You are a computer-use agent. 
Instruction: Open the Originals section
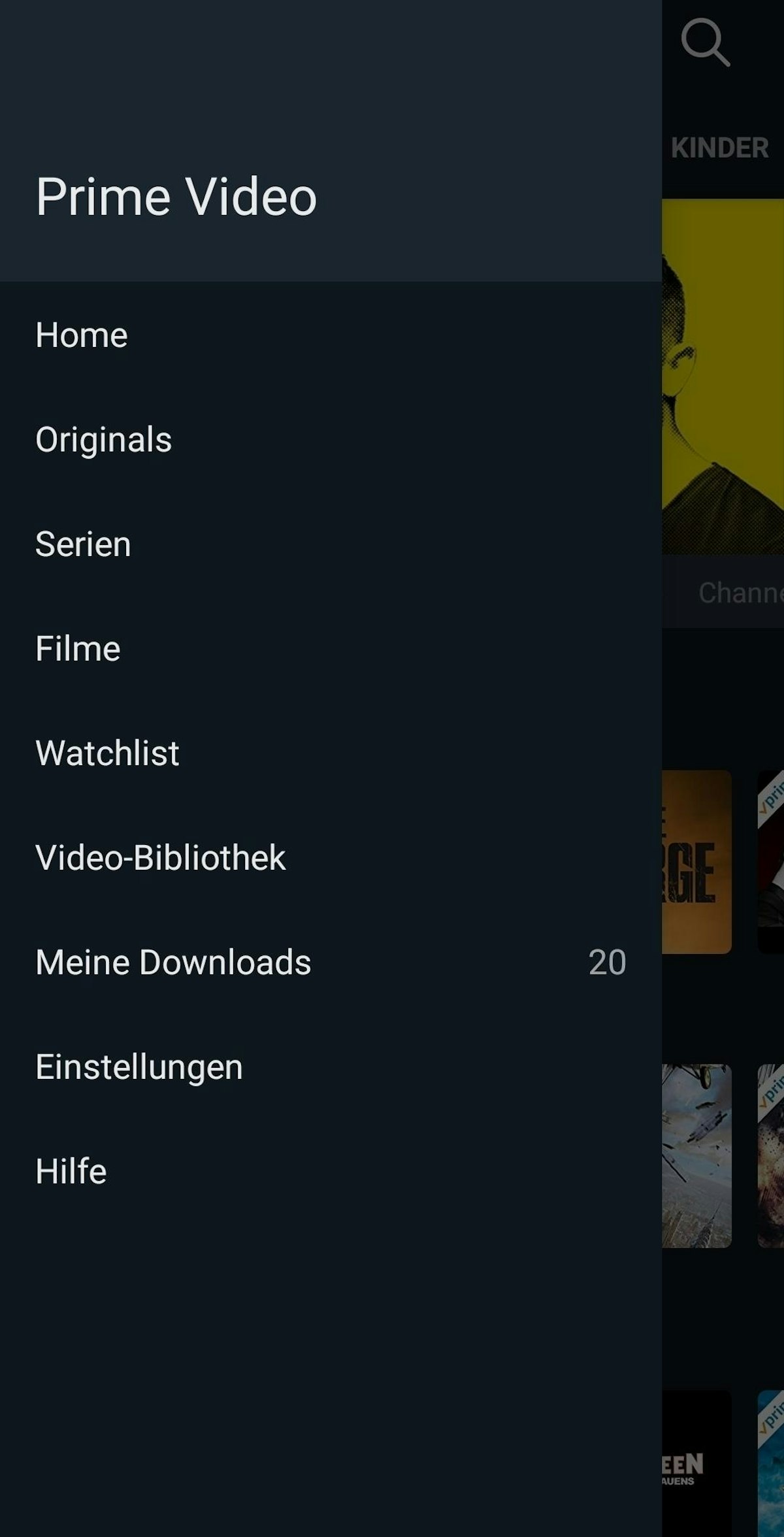coord(104,440)
